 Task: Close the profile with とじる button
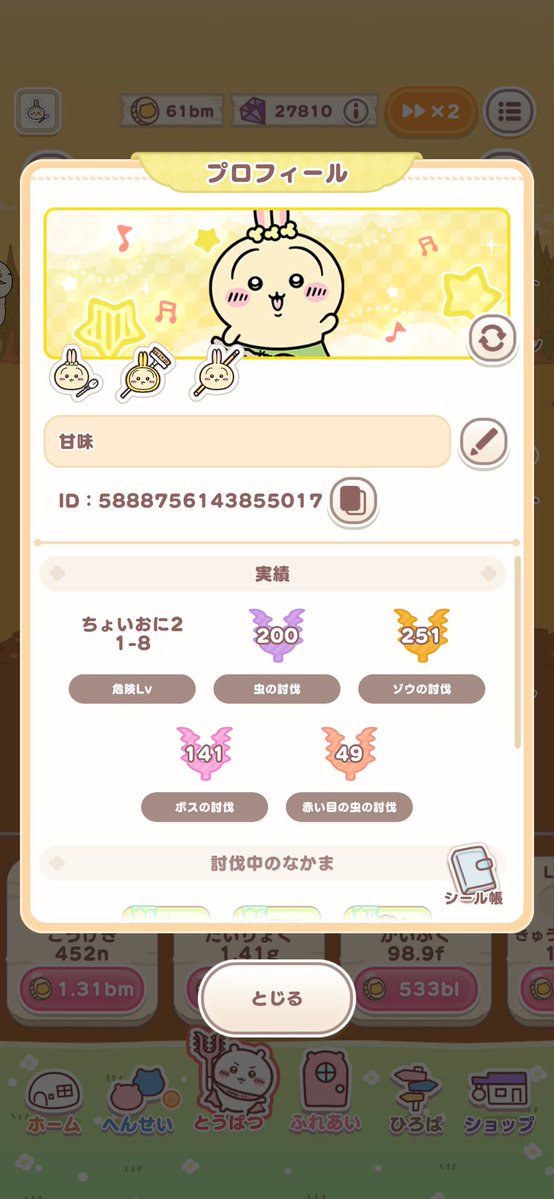(x=277, y=998)
